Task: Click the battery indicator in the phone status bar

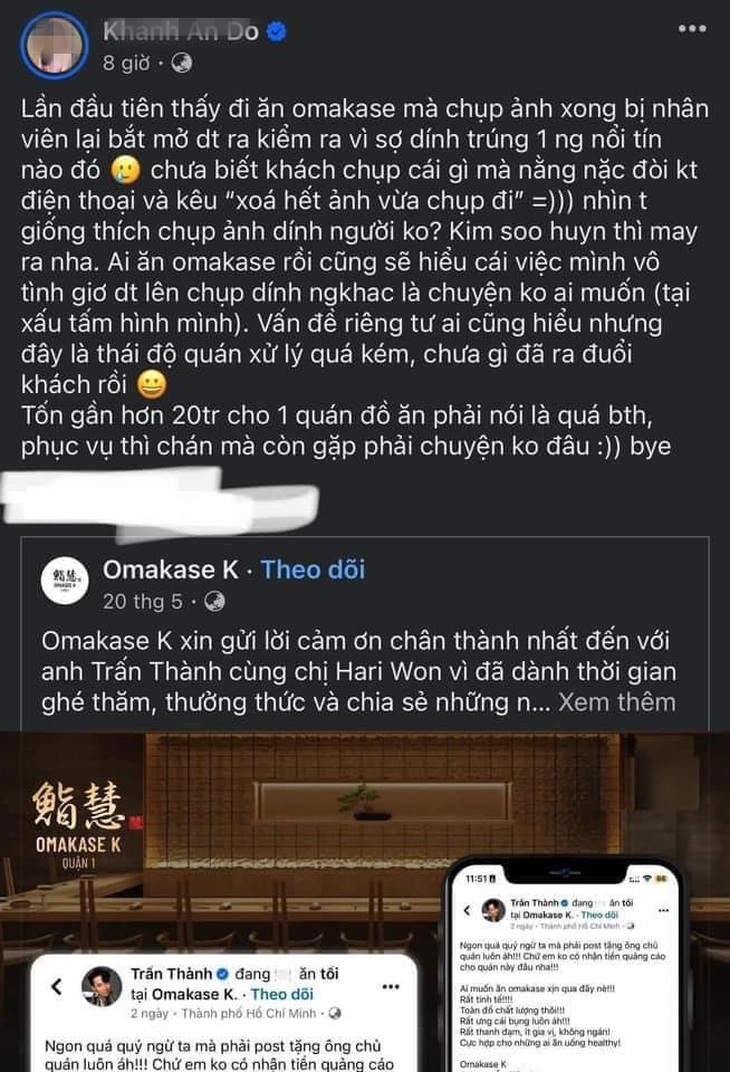Action: pyautogui.click(x=661, y=879)
